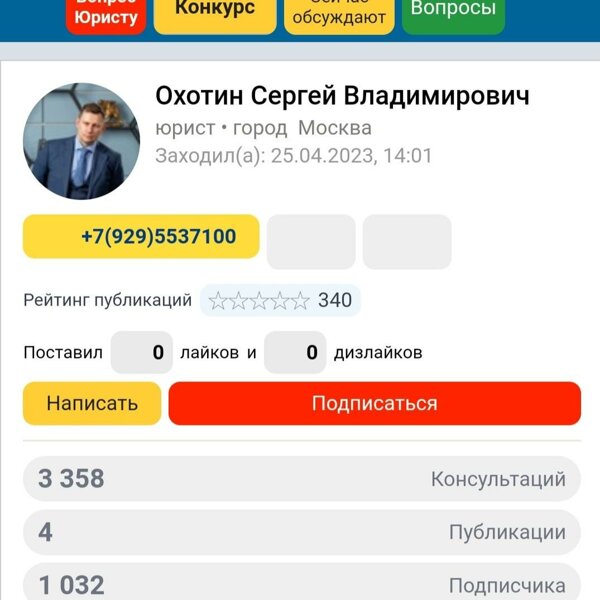Open Охотин Сергей's profile photo
This screenshot has height=600, width=600.
click(x=81, y=142)
